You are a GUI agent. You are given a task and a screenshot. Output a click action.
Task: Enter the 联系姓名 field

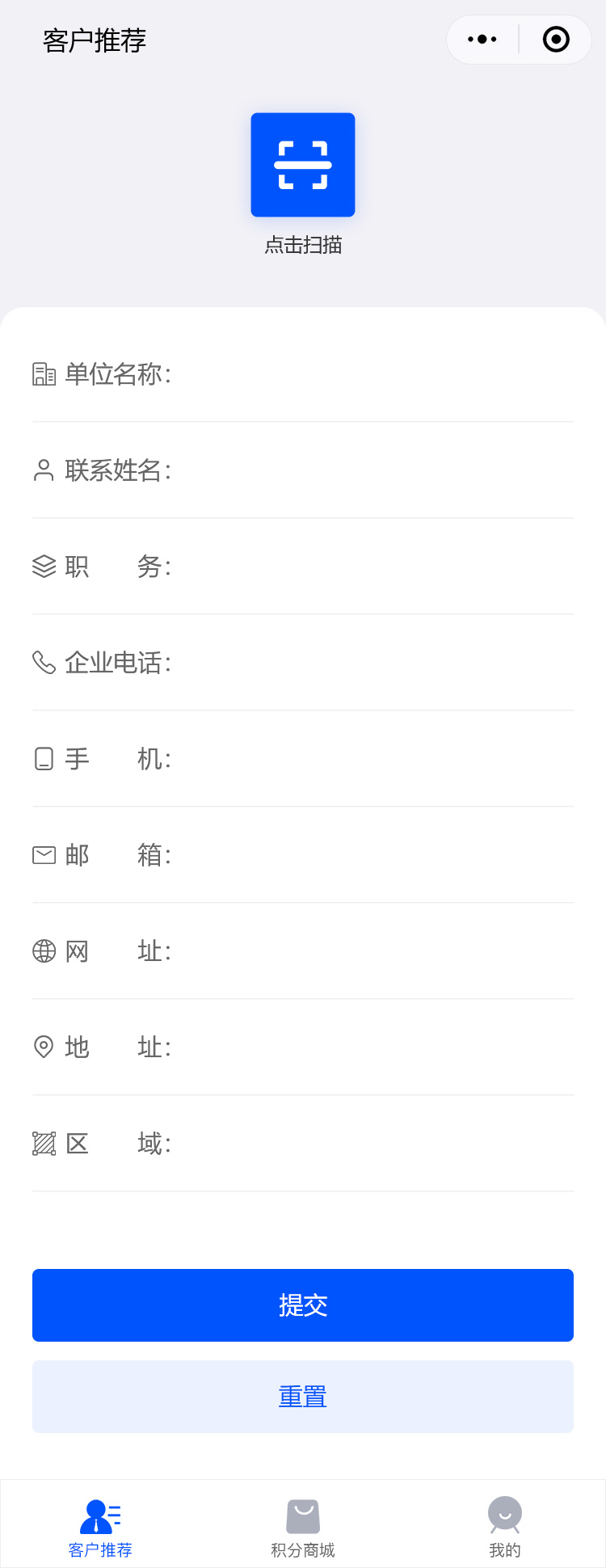[372, 470]
